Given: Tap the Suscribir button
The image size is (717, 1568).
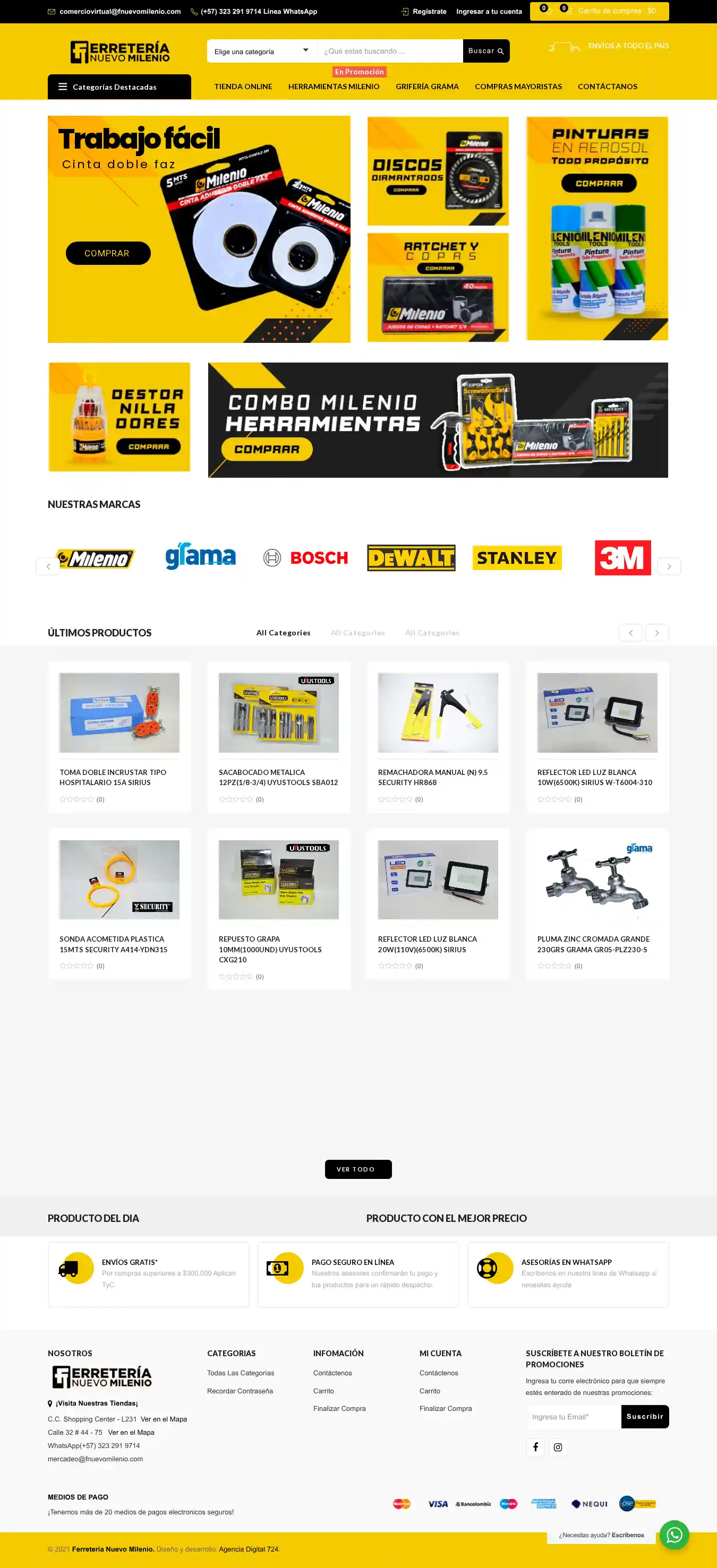Looking at the screenshot, I should point(645,1416).
